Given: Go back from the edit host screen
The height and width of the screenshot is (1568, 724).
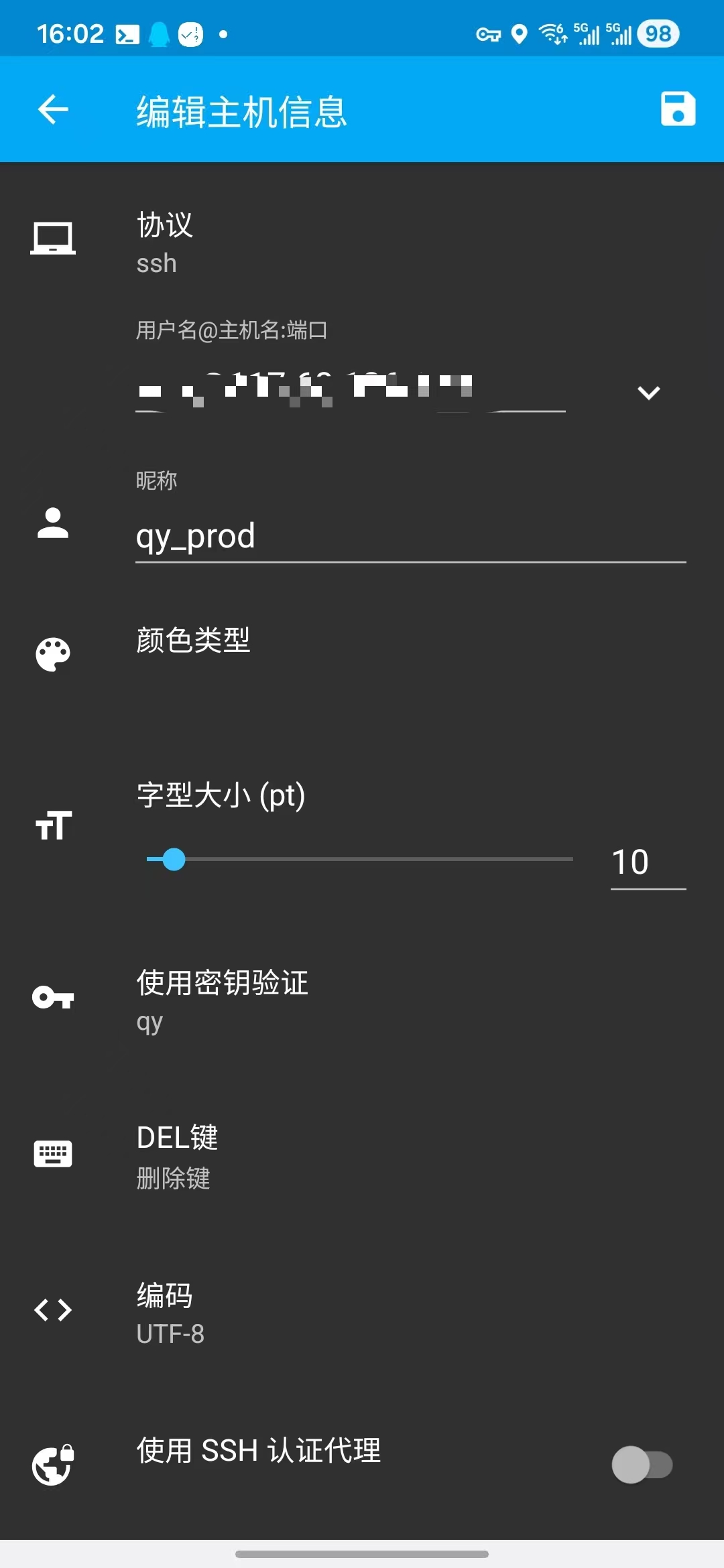Looking at the screenshot, I should point(54,110).
